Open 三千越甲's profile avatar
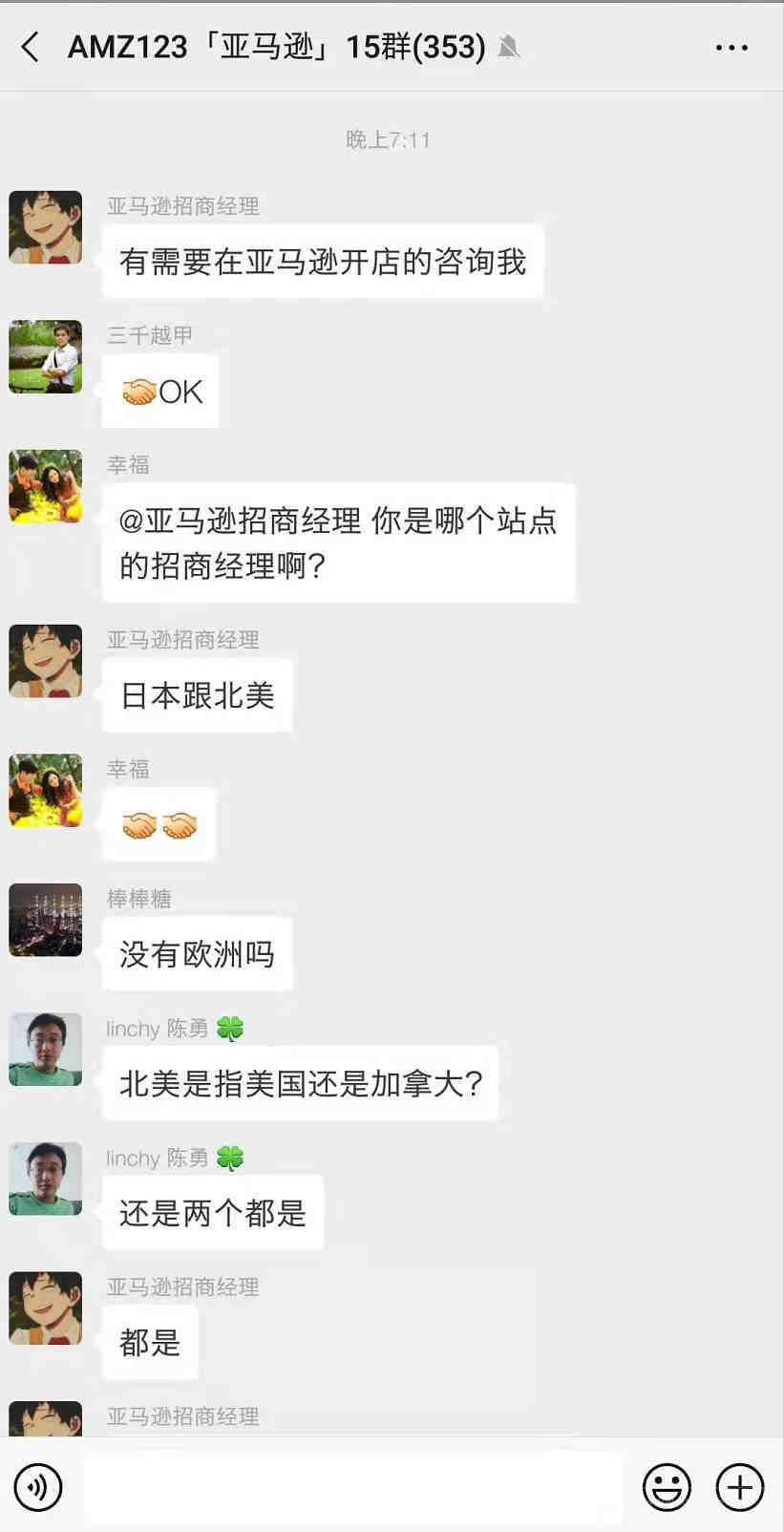 (x=45, y=356)
